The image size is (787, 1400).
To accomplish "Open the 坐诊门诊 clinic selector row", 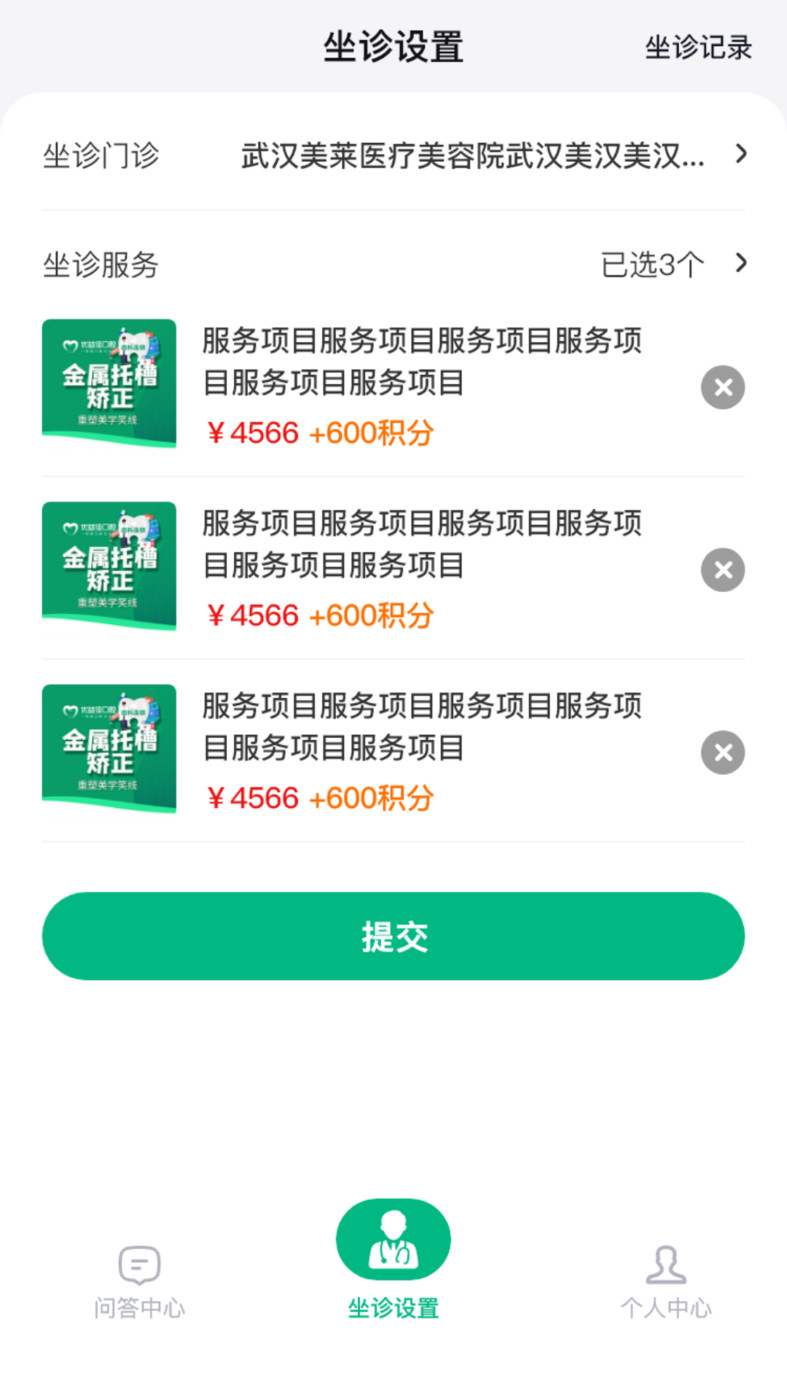I will tap(393, 155).
